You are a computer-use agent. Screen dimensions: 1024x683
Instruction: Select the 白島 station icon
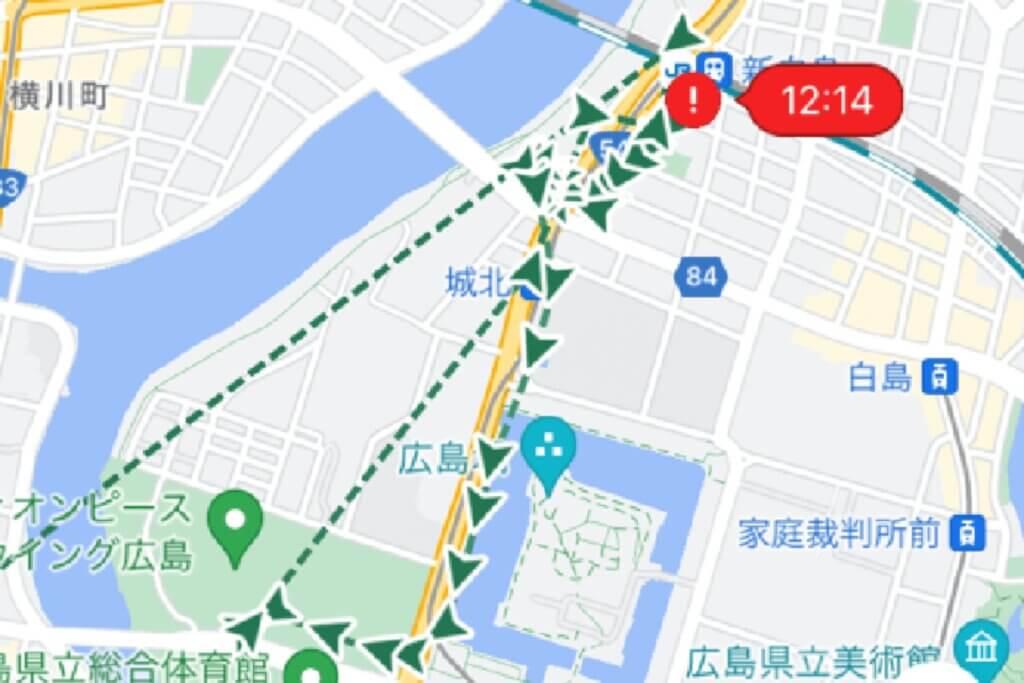point(940,377)
